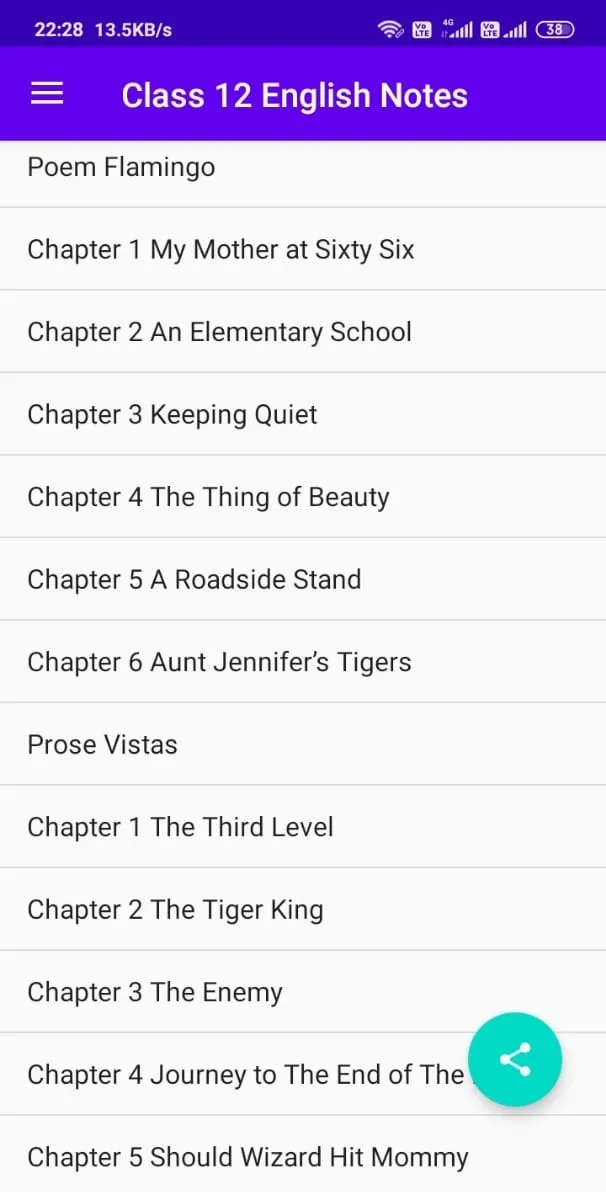Select Chapter 3 Keeping Quiet
This screenshot has width=606, height=1192.
[303, 414]
